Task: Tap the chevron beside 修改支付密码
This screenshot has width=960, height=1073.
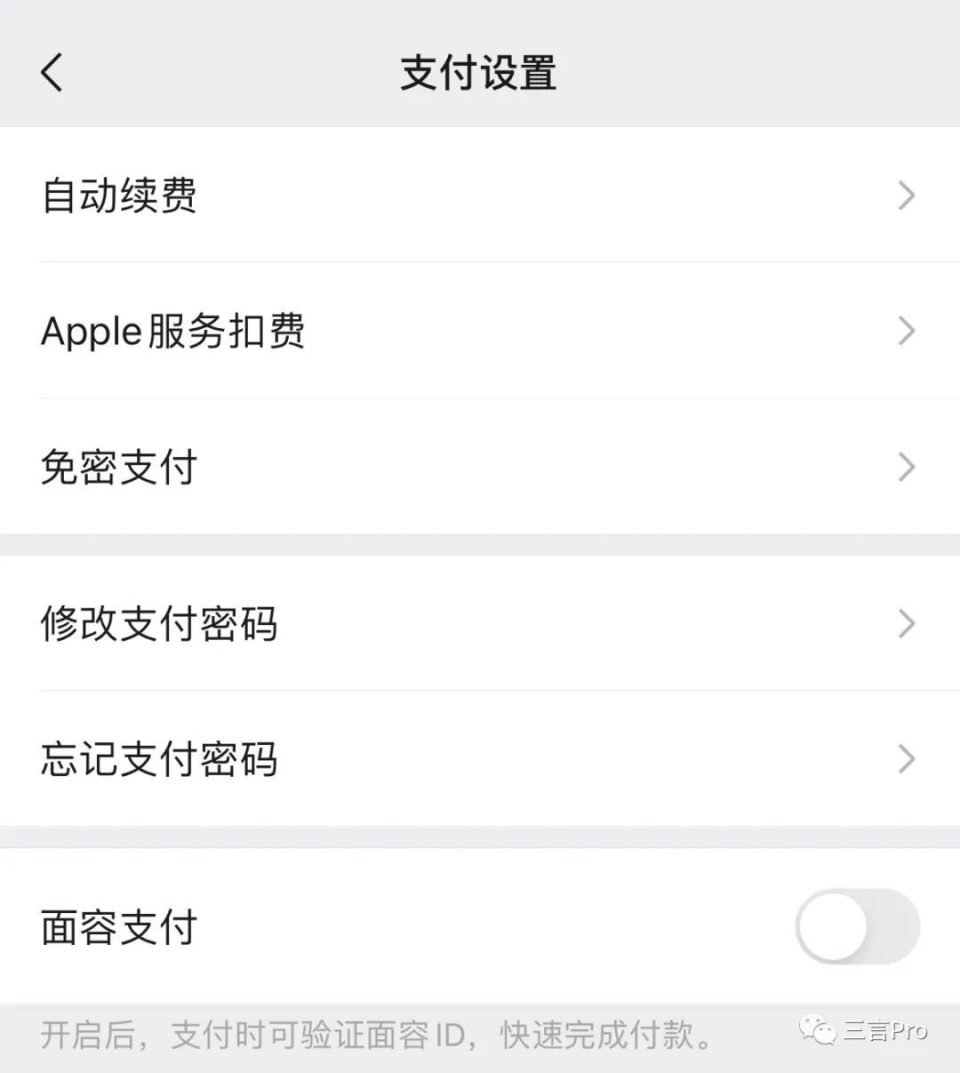Action: pos(905,623)
